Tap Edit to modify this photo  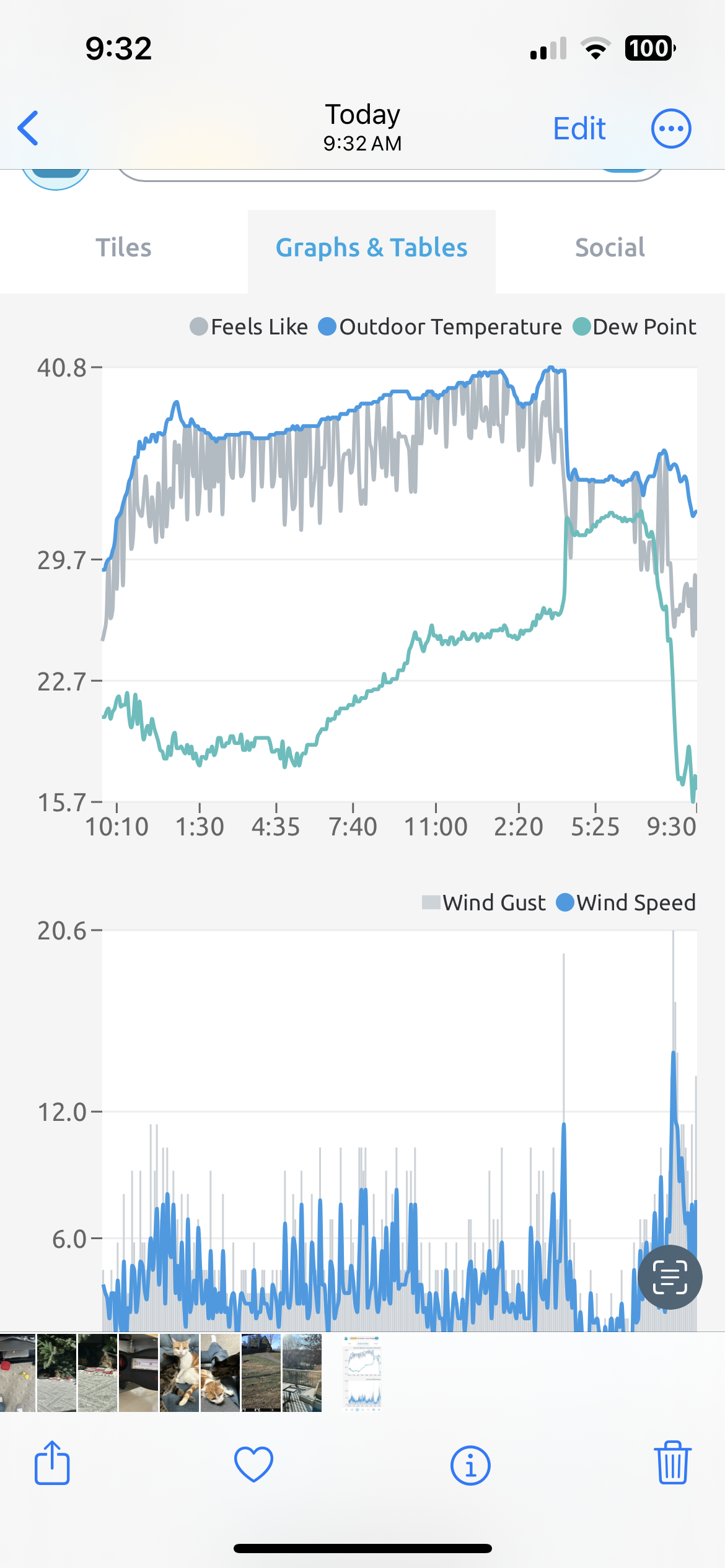(x=579, y=129)
